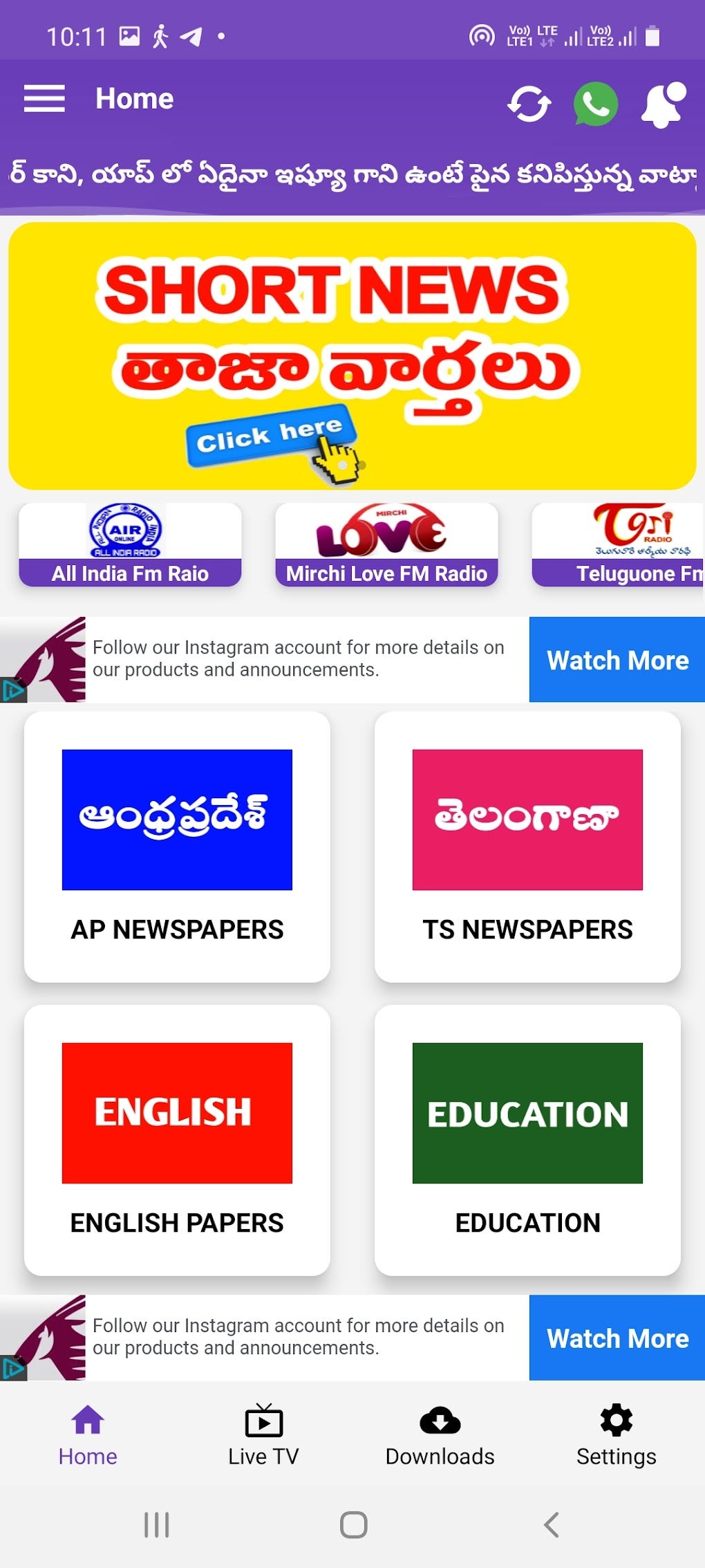
Task: Open the Education section
Action: (527, 1140)
